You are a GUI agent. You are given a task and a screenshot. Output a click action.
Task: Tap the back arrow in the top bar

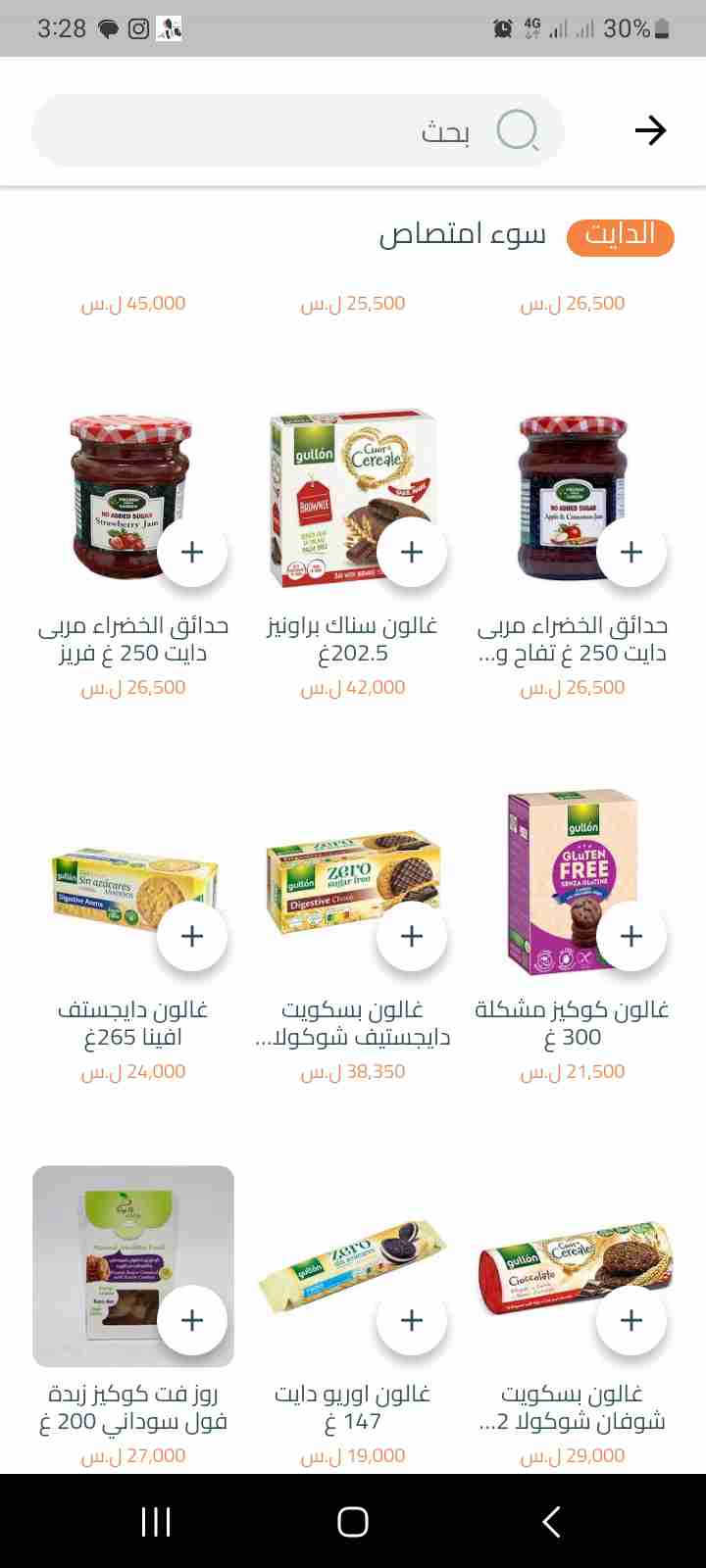(x=650, y=130)
